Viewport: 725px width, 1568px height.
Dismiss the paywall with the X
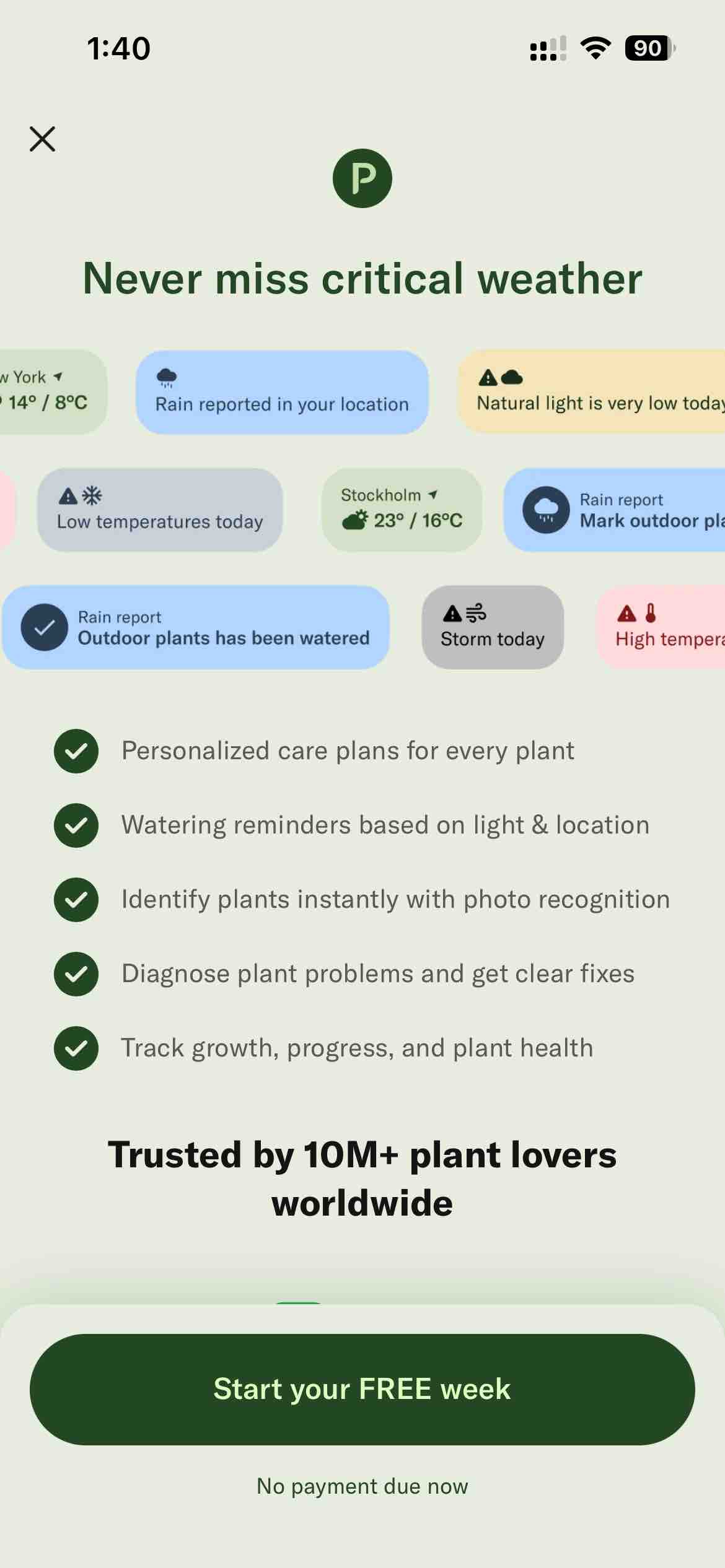(42, 139)
